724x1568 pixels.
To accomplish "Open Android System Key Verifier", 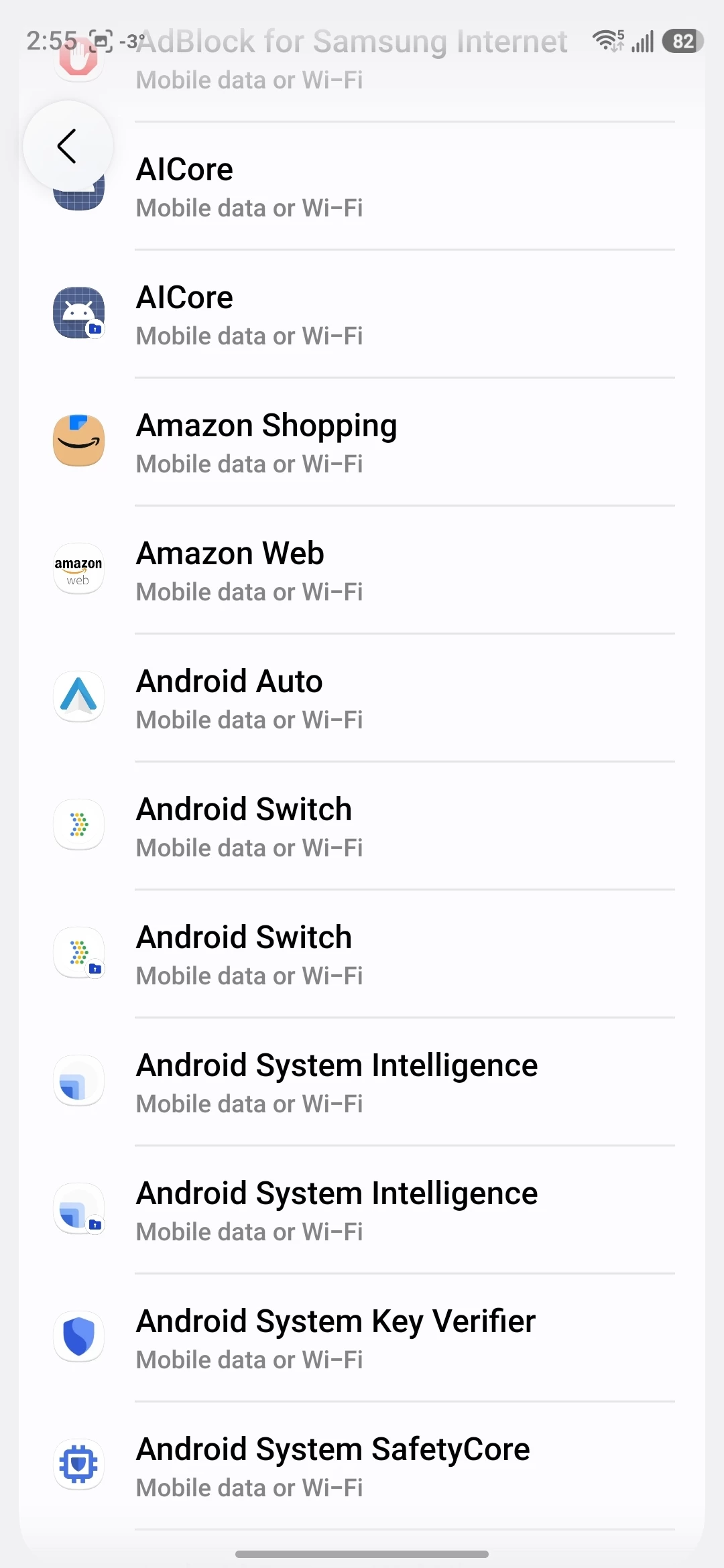I will [x=362, y=1339].
